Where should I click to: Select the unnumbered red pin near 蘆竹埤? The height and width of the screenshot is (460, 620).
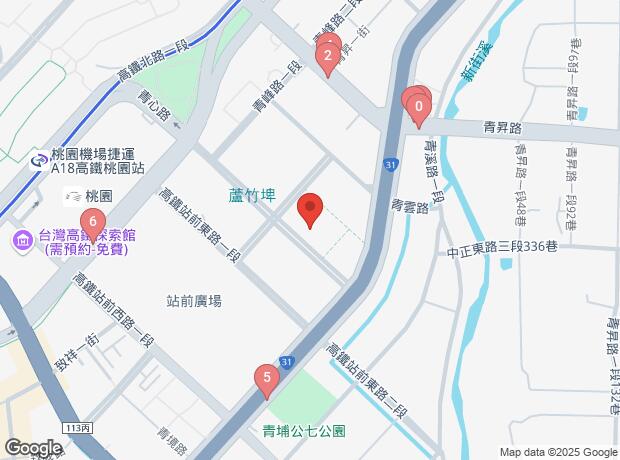click(310, 209)
